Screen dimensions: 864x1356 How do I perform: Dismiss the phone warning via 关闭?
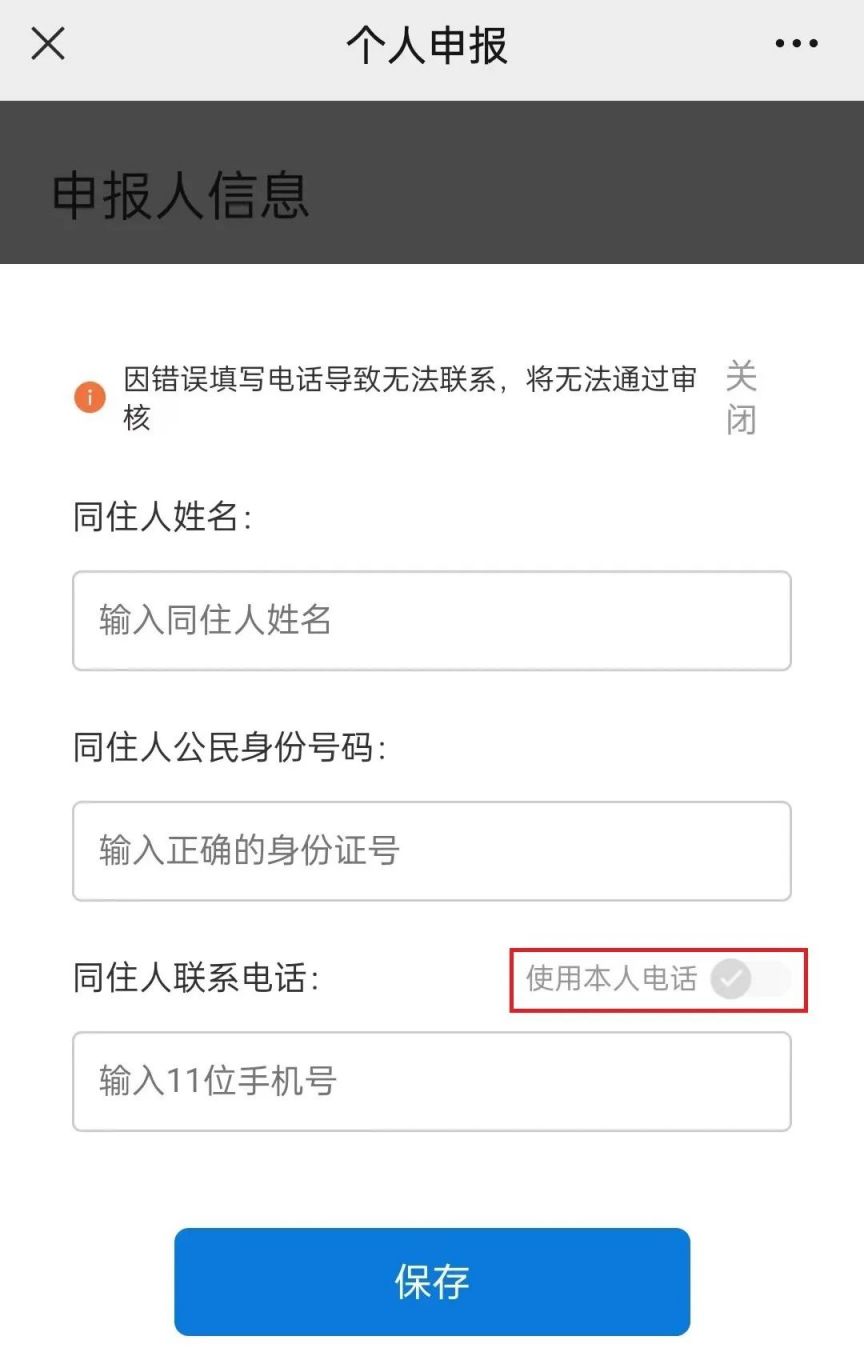(x=741, y=398)
